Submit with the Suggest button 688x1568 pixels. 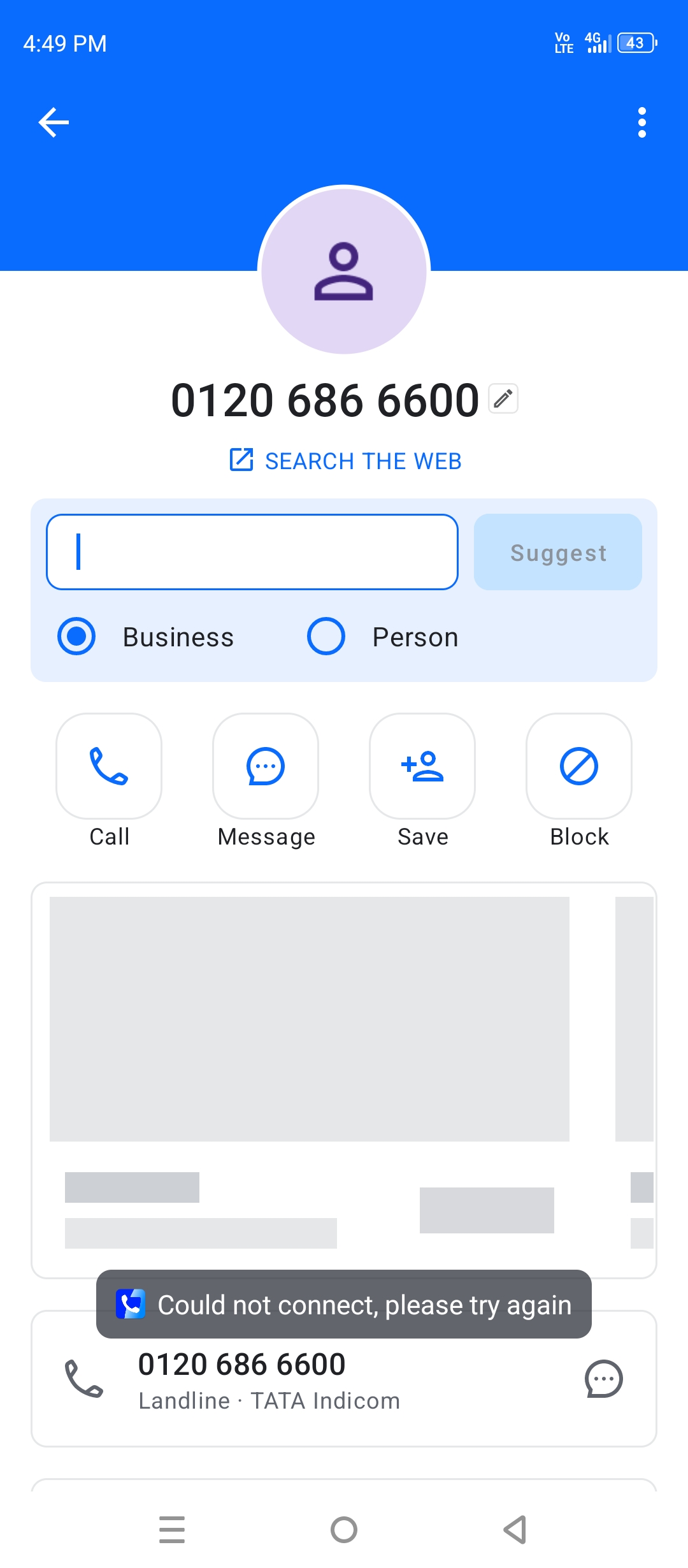click(x=557, y=552)
